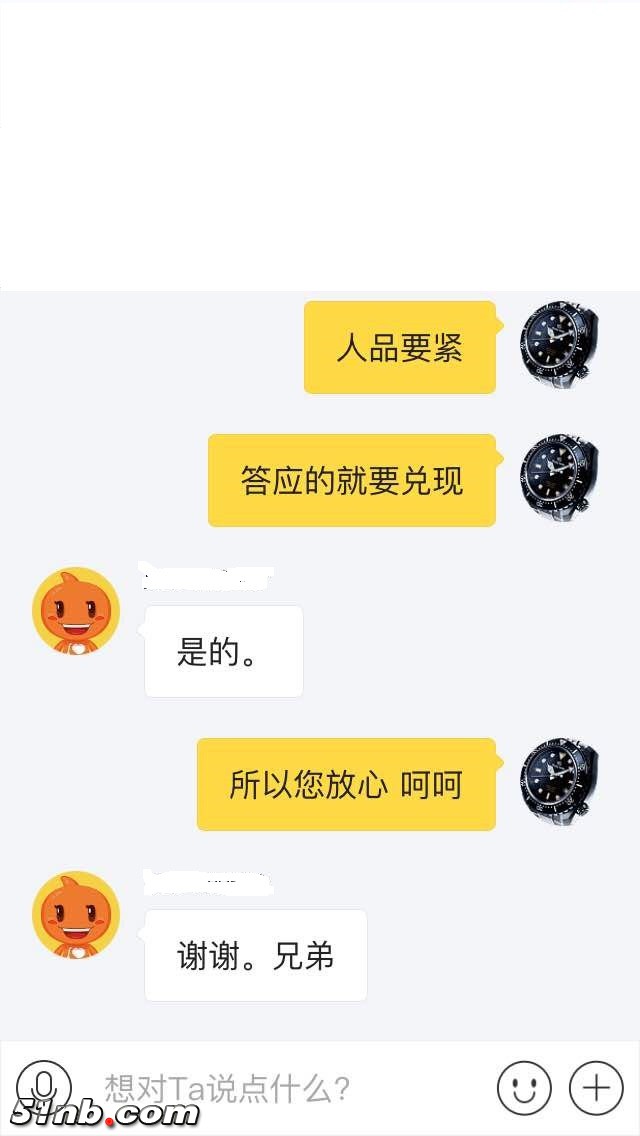Open the emoji picker
The image size is (640, 1136).
click(524, 1087)
